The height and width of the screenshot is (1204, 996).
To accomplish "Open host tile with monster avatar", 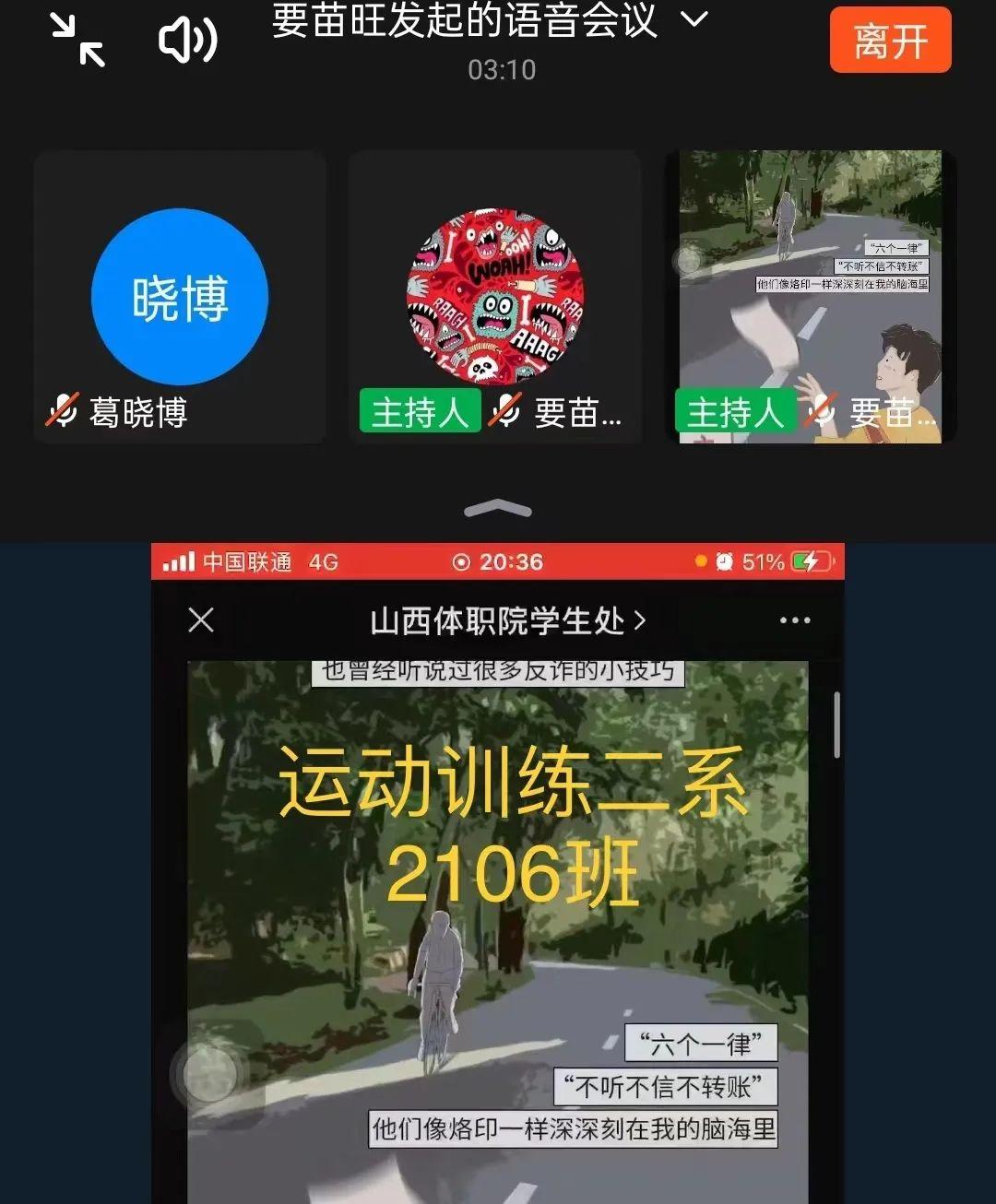I will tap(495, 297).
